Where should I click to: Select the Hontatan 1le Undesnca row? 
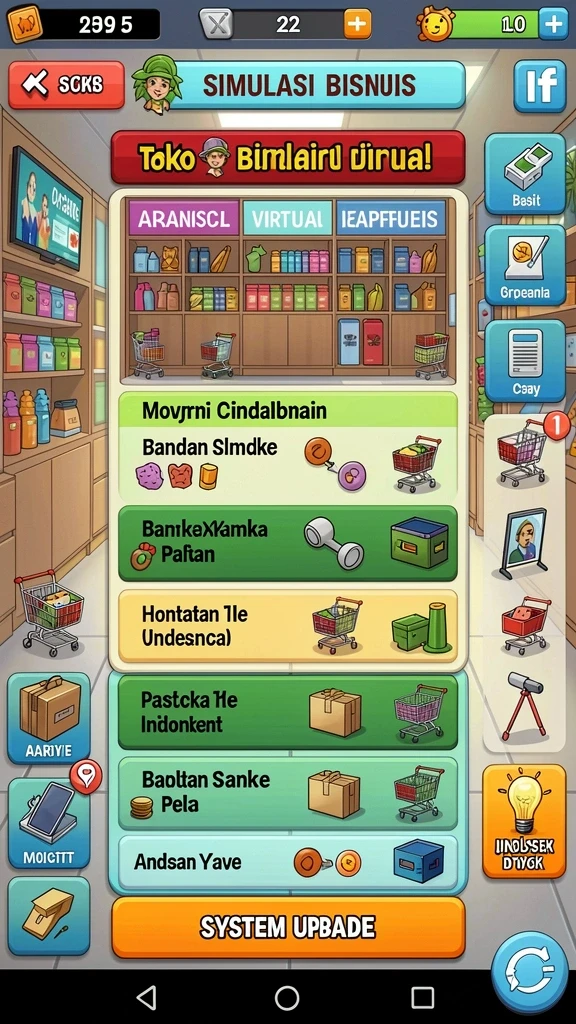point(288,625)
